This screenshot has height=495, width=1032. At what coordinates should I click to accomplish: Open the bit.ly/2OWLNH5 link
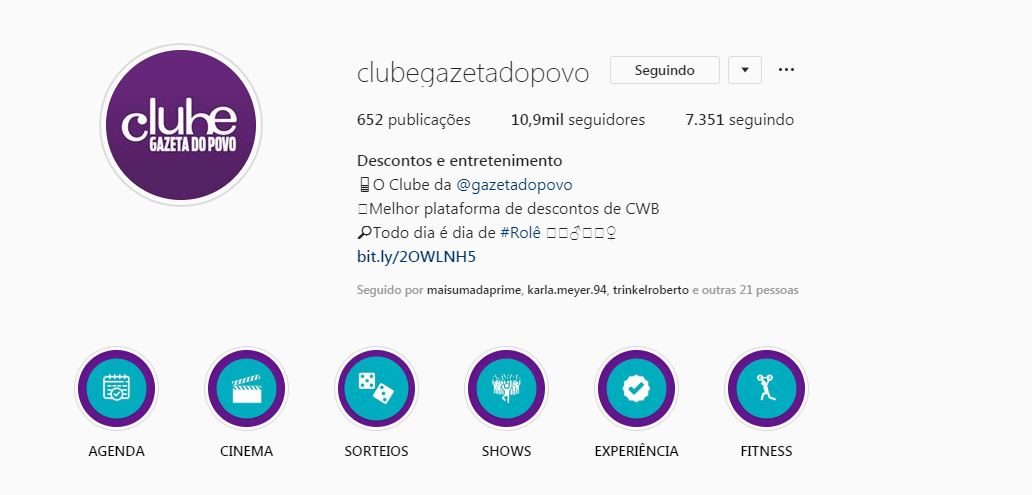[416, 257]
